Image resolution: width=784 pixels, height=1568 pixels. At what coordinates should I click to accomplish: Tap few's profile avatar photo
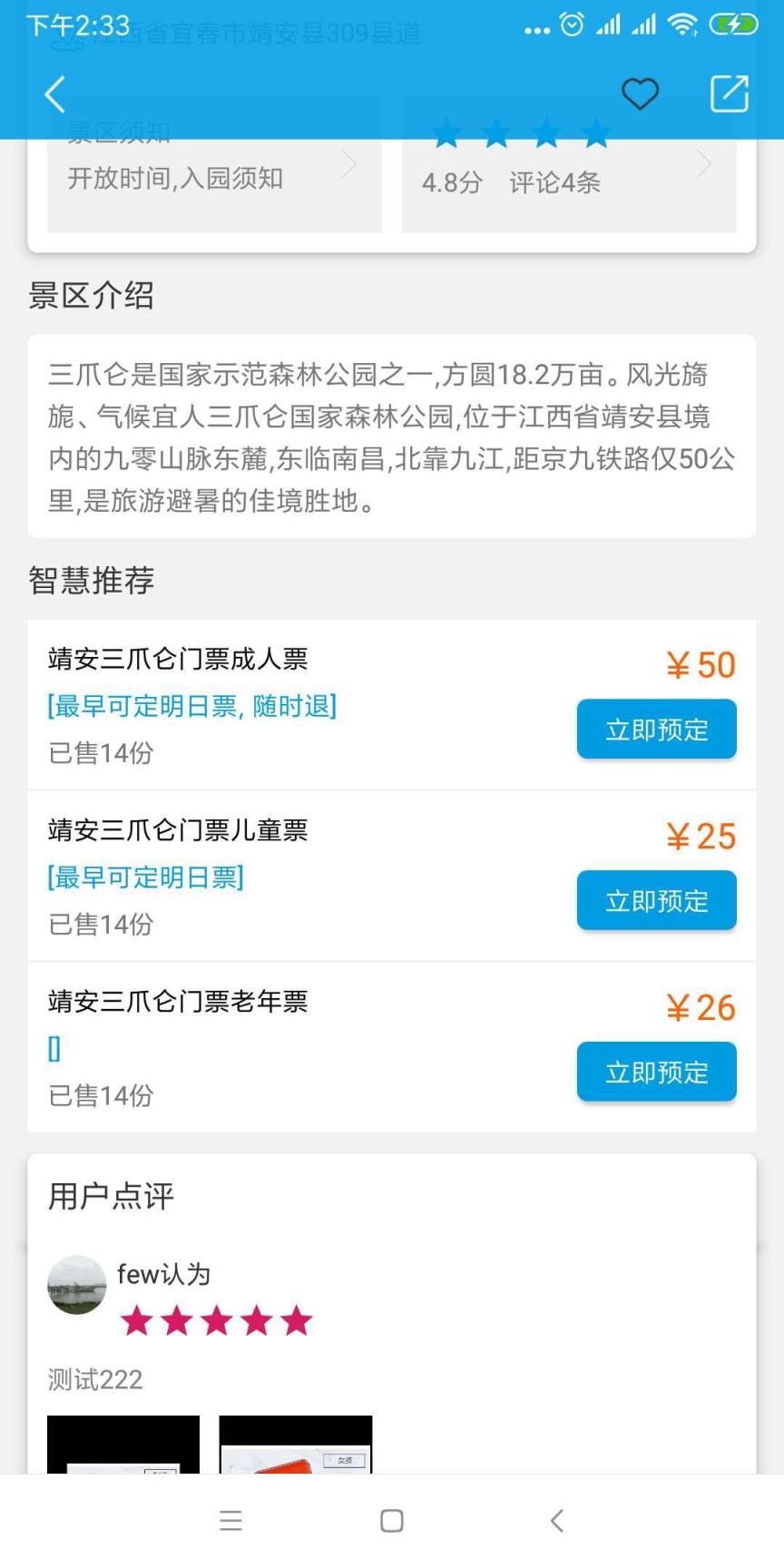(76, 1284)
